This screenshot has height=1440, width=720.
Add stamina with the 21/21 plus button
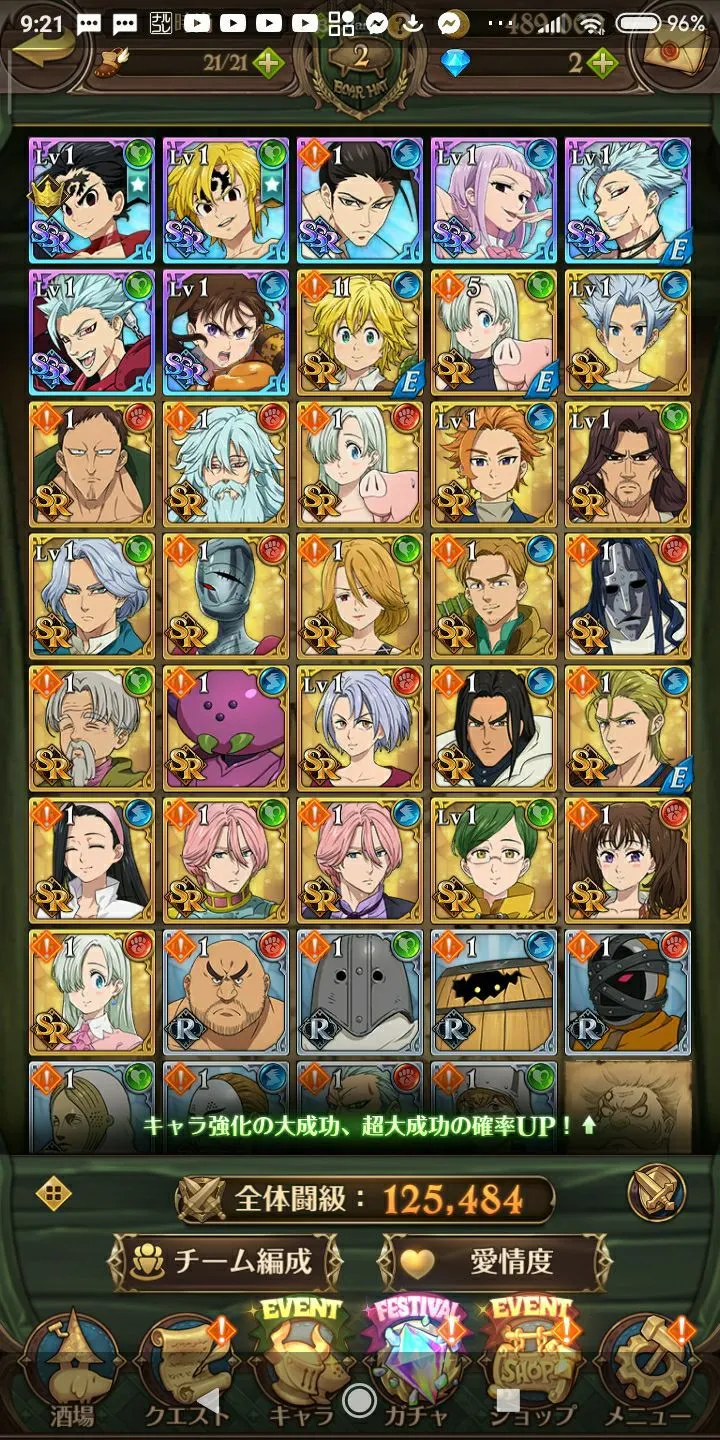[x=268, y=64]
